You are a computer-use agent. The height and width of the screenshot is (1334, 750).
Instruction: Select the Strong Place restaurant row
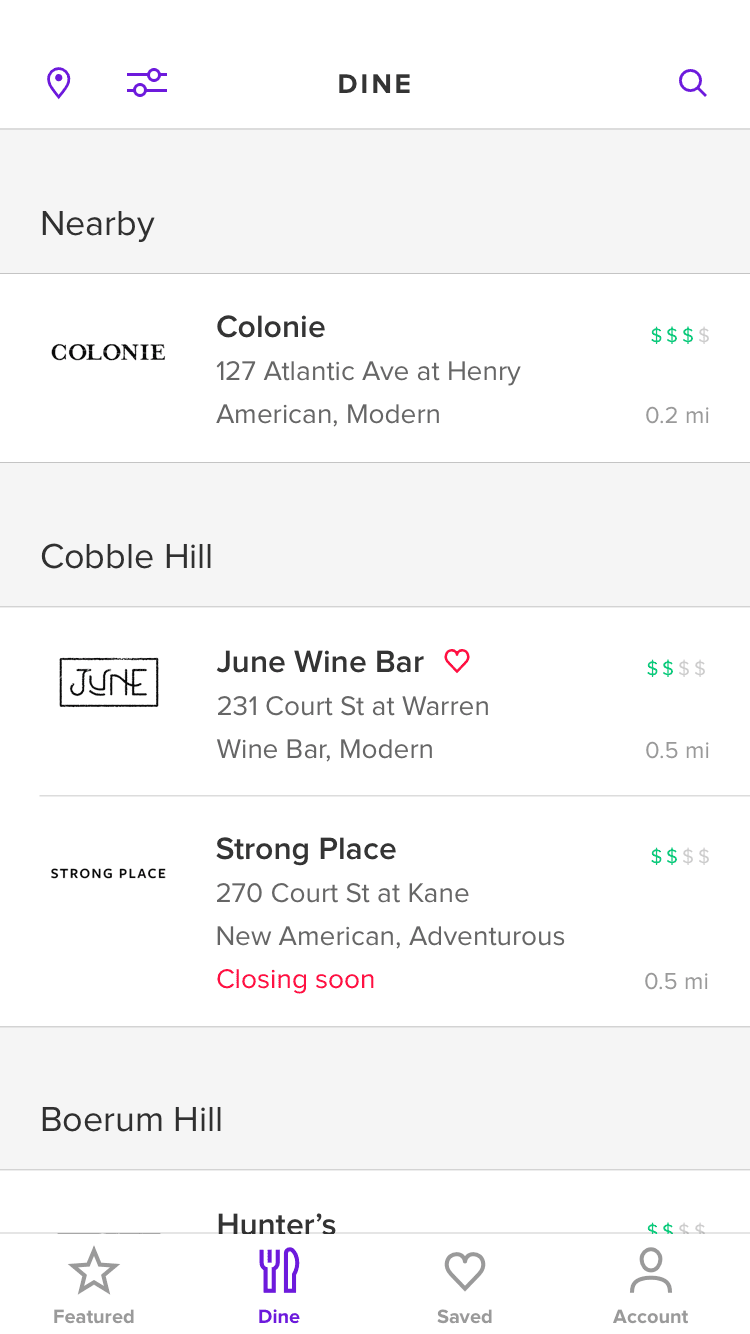[375, 912]
